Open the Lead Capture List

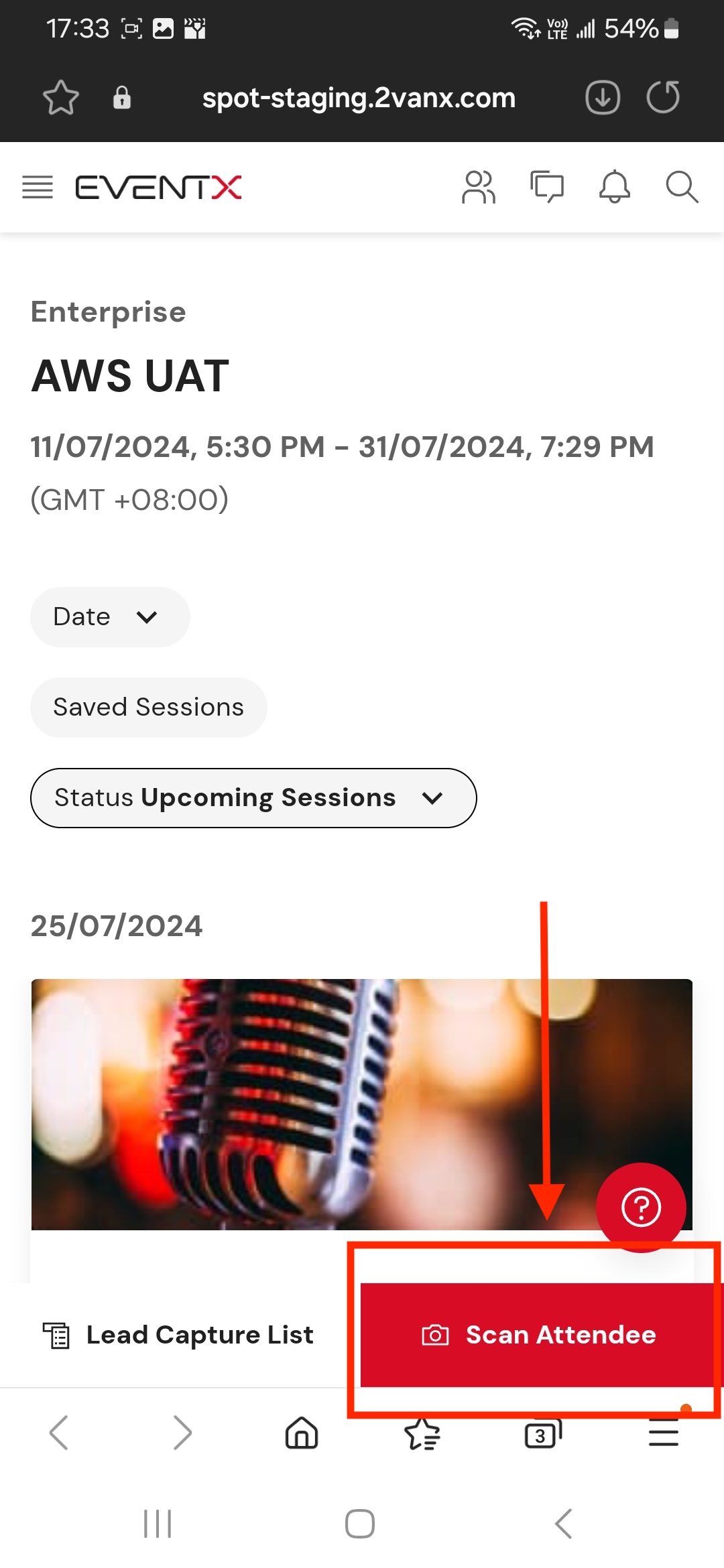[x=179, y=1335]
